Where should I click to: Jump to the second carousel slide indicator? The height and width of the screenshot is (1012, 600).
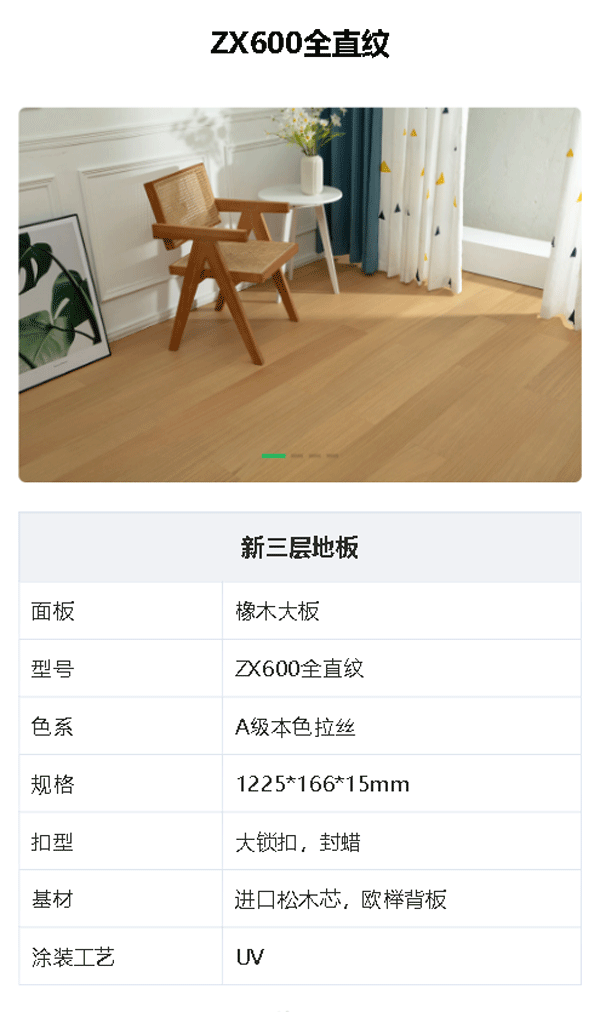pyautogui.click(x=297, y=456)
